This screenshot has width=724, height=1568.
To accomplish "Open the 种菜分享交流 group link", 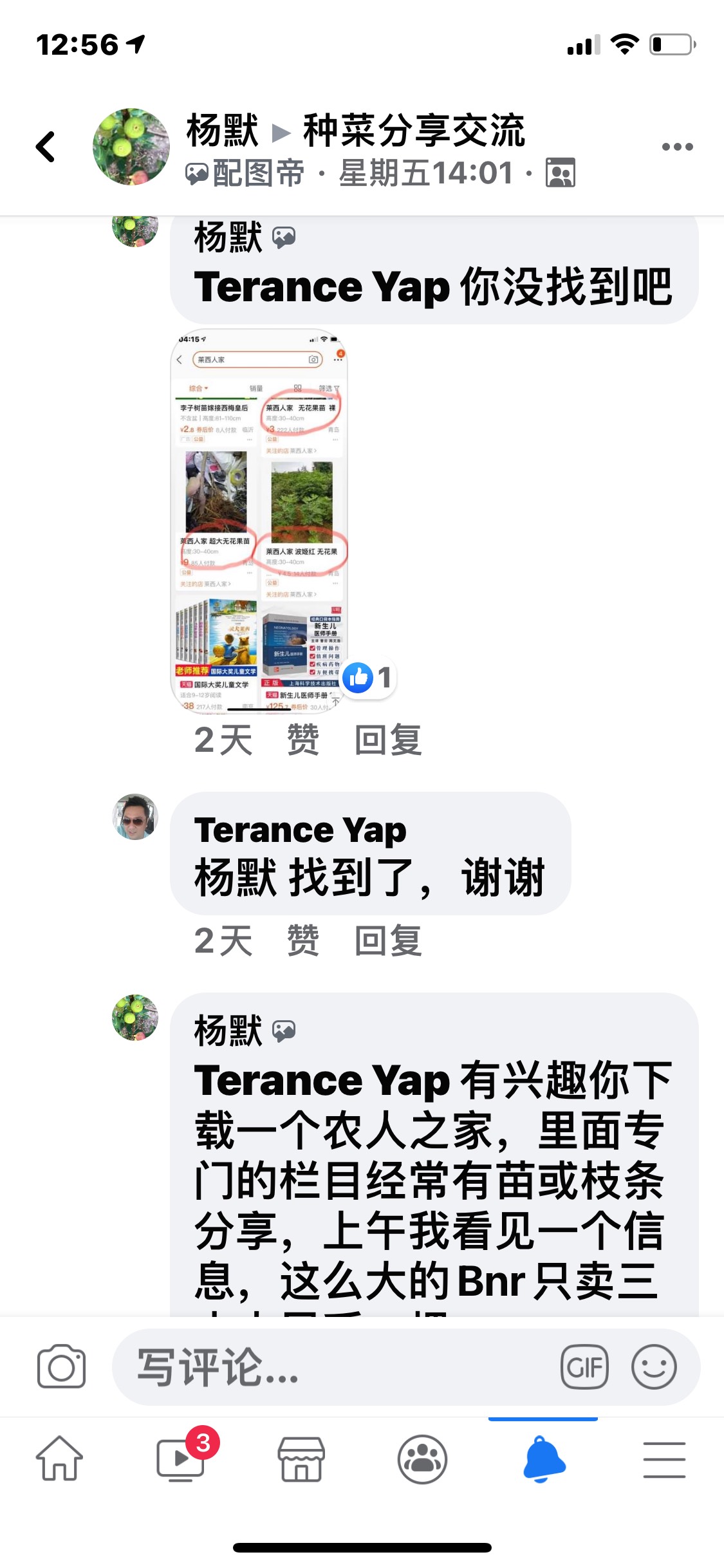I will (414, 131).
